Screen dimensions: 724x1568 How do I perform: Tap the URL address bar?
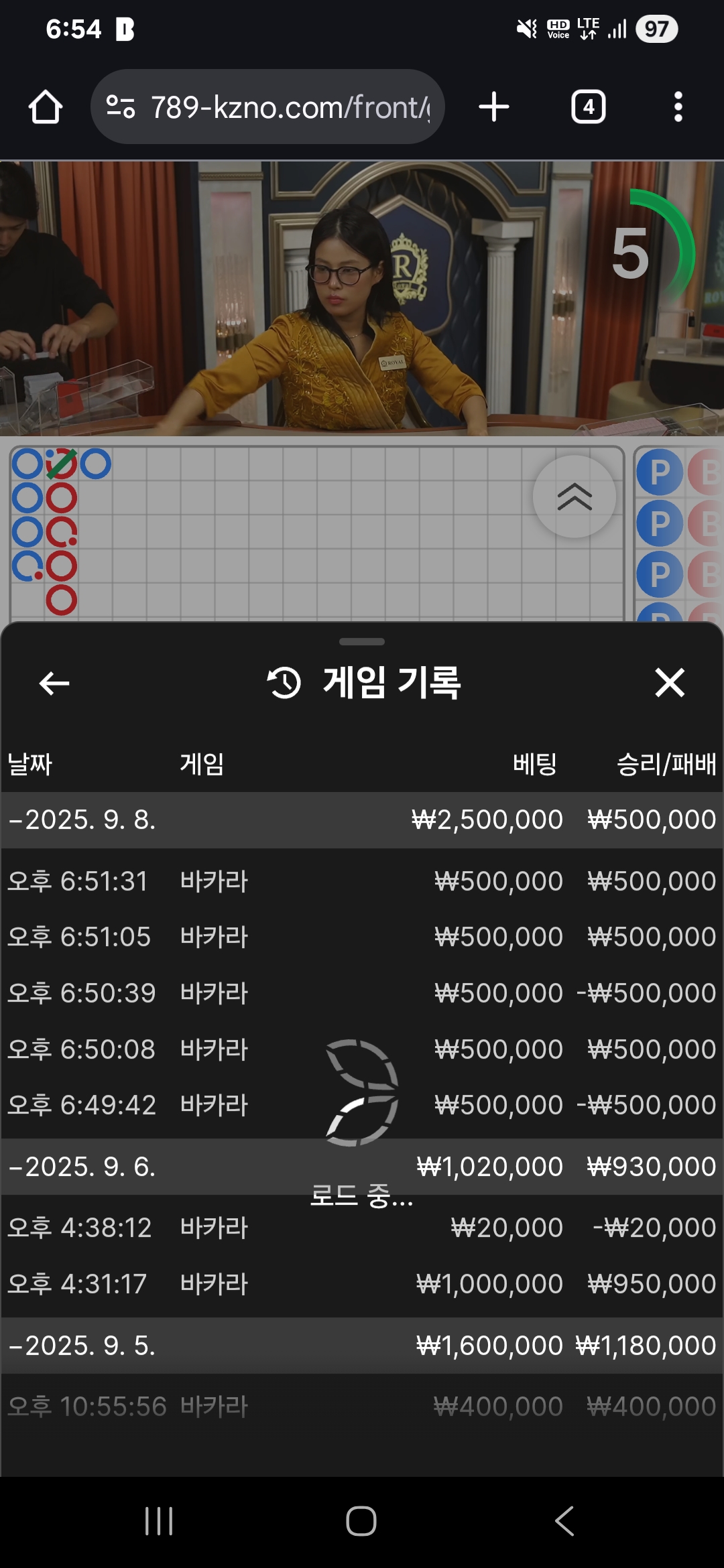click(x=268, y=107)
